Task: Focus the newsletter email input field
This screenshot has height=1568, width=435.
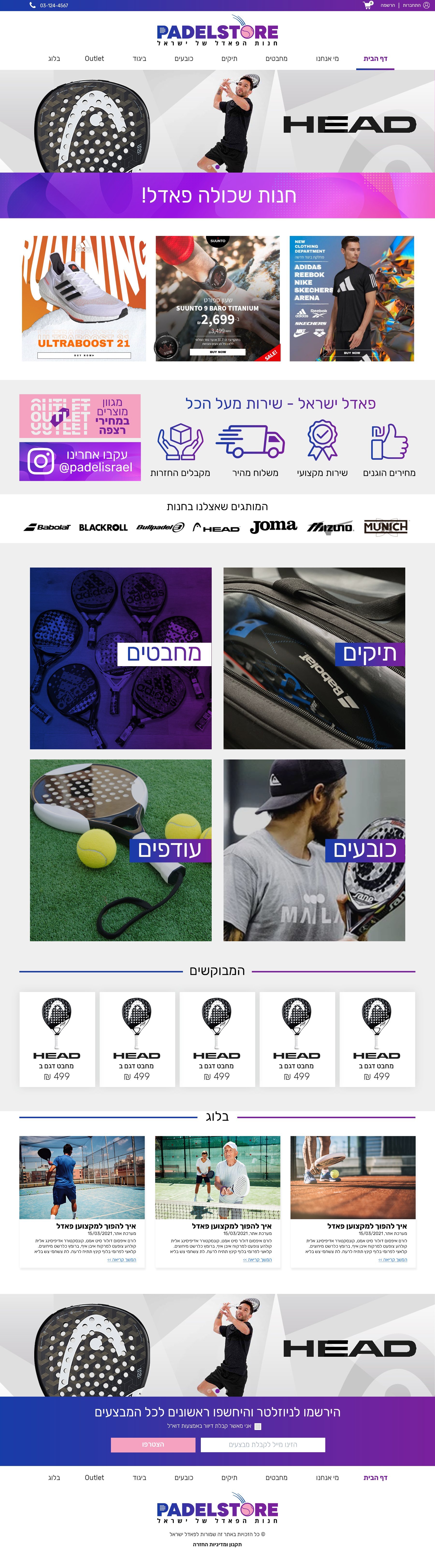Action: [x=263, y=1444]
